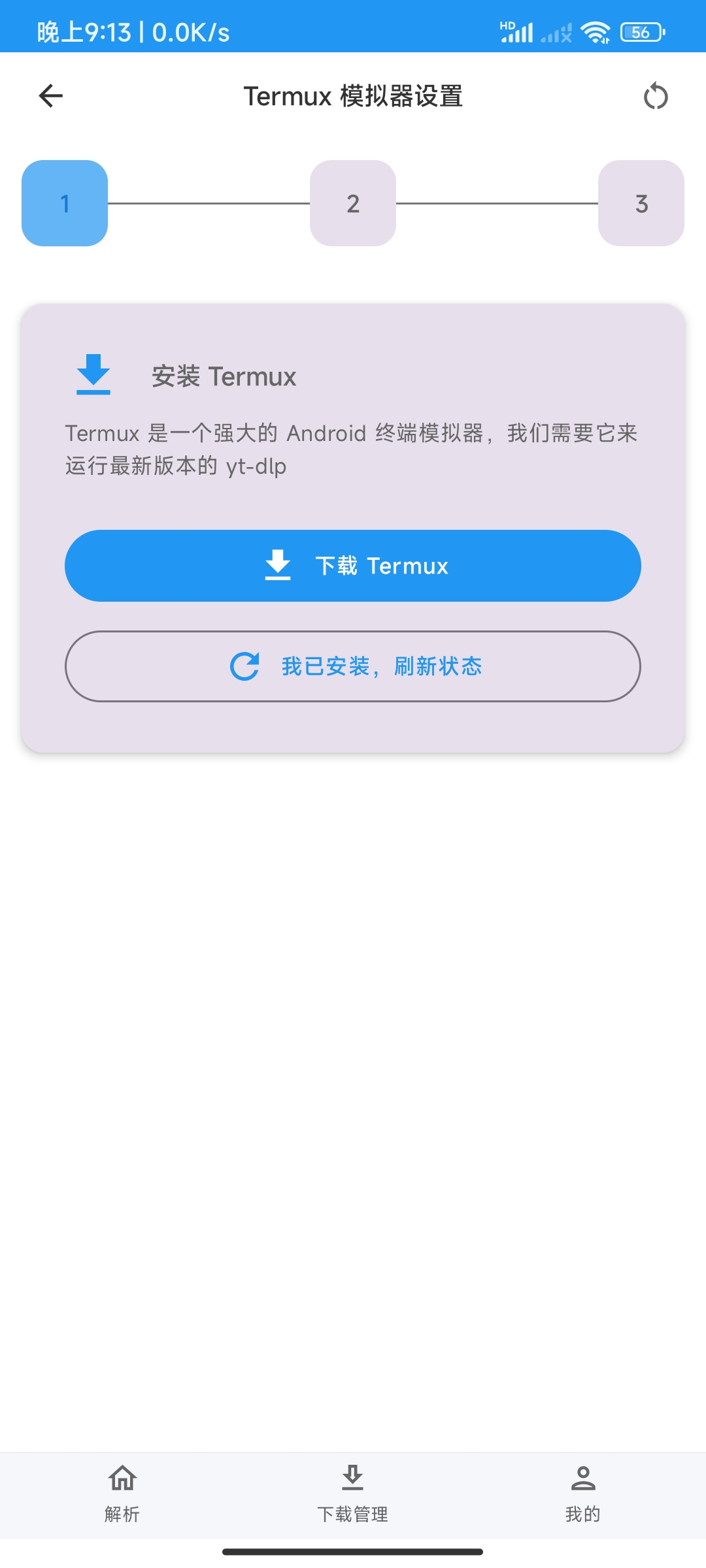Jump to step 2 of the setup
Screen dimensions: 706x1568
tap(353, 203)
